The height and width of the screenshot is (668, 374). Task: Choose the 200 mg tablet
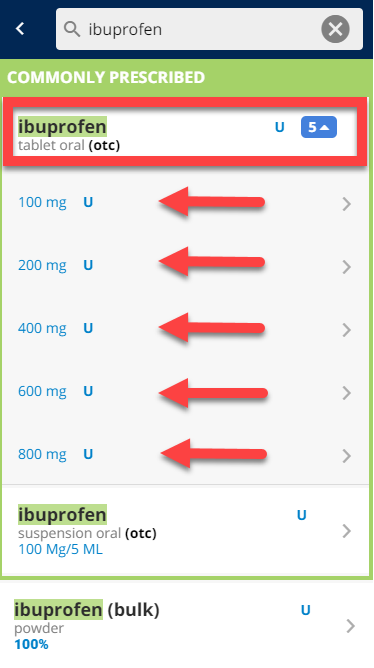click(x=186, y=265)
